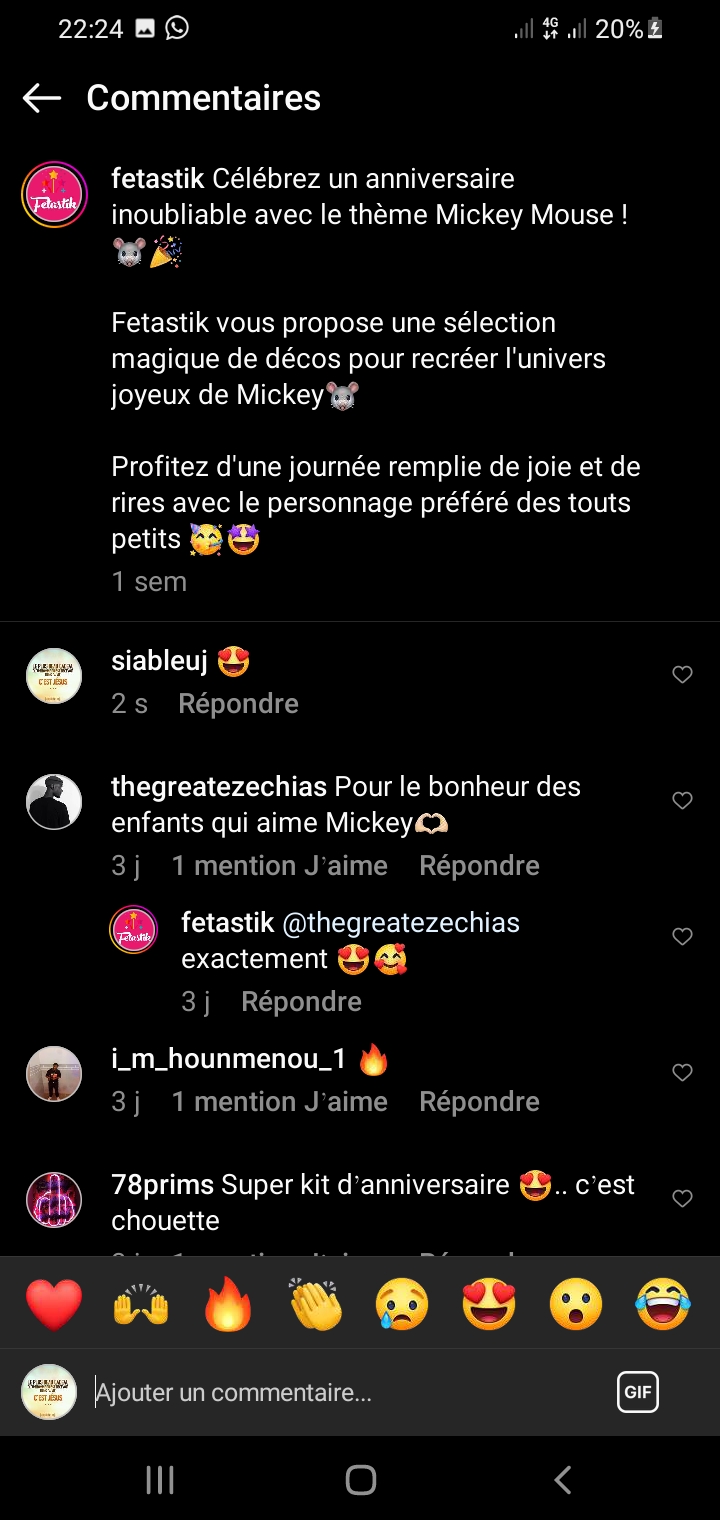720x1520 pixels.
Task: Insert the fire emoji quick reaction
Action: coord(228,1305)
